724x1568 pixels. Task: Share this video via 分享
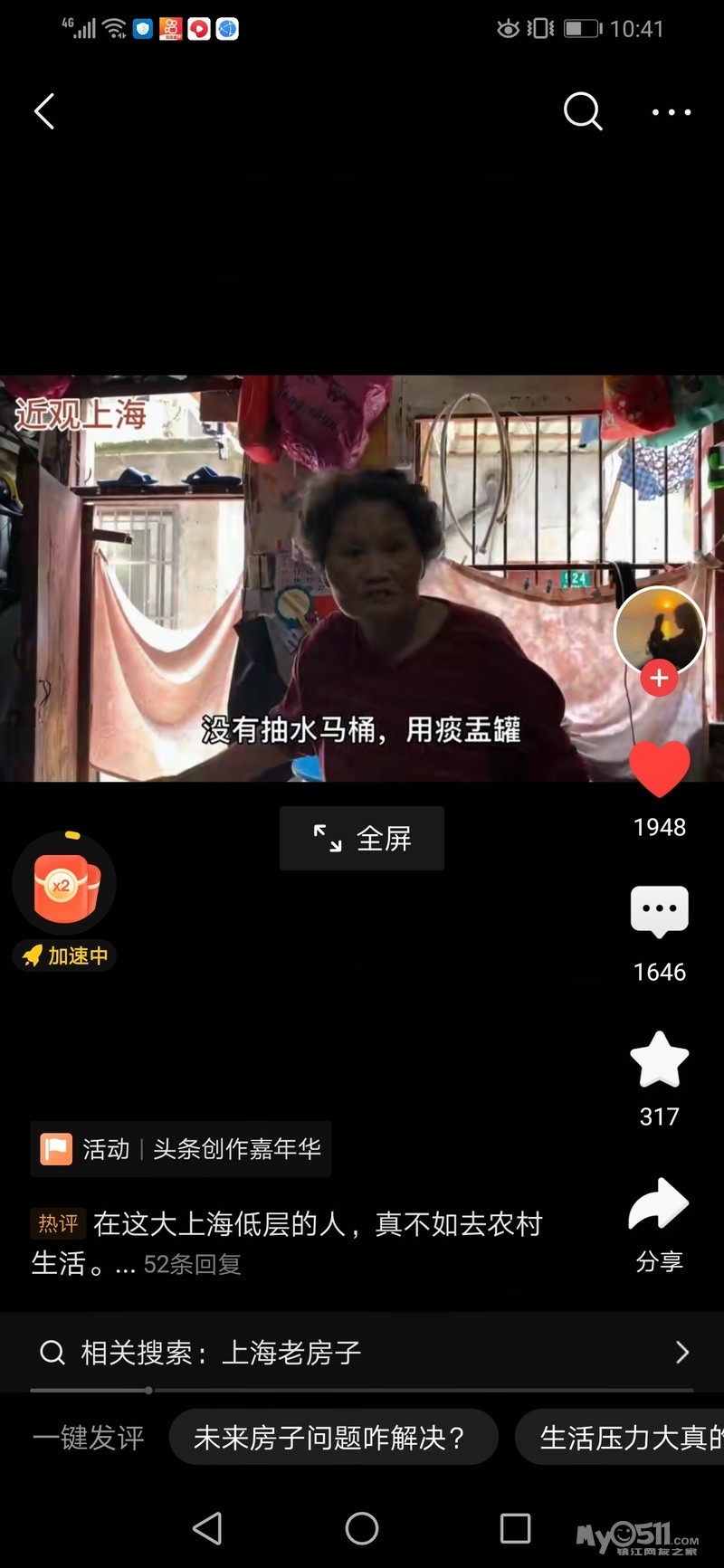[x=659, y=1205]
